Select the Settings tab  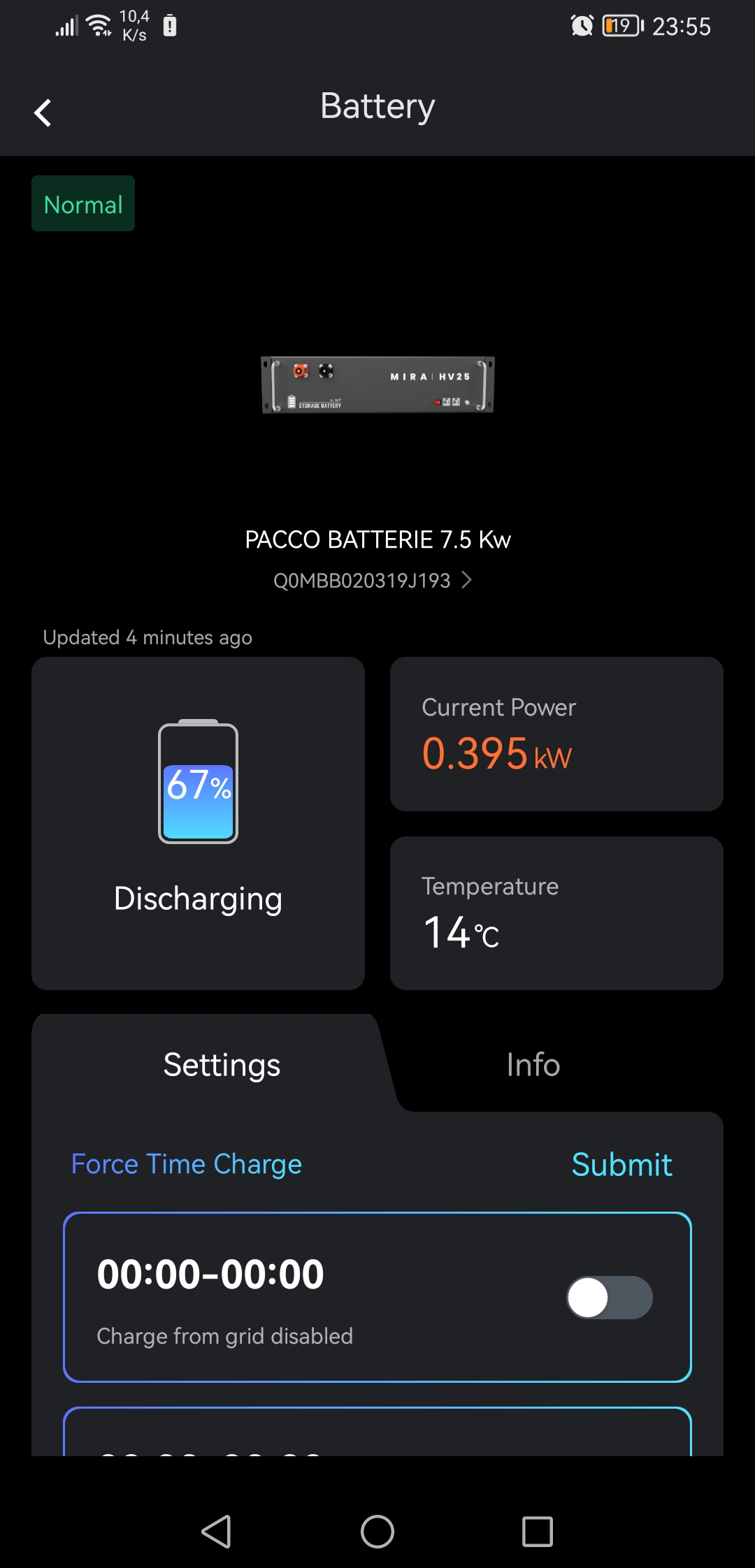tap(222, 1065)
